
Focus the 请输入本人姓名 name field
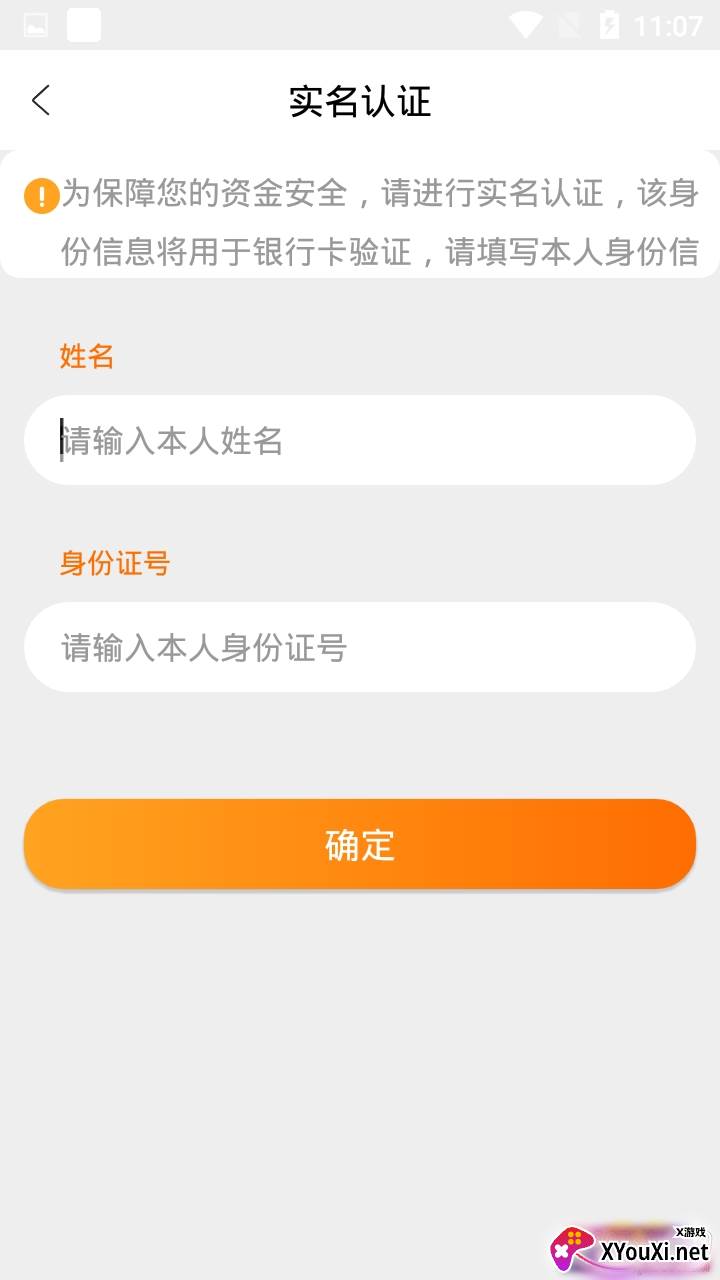359,440
